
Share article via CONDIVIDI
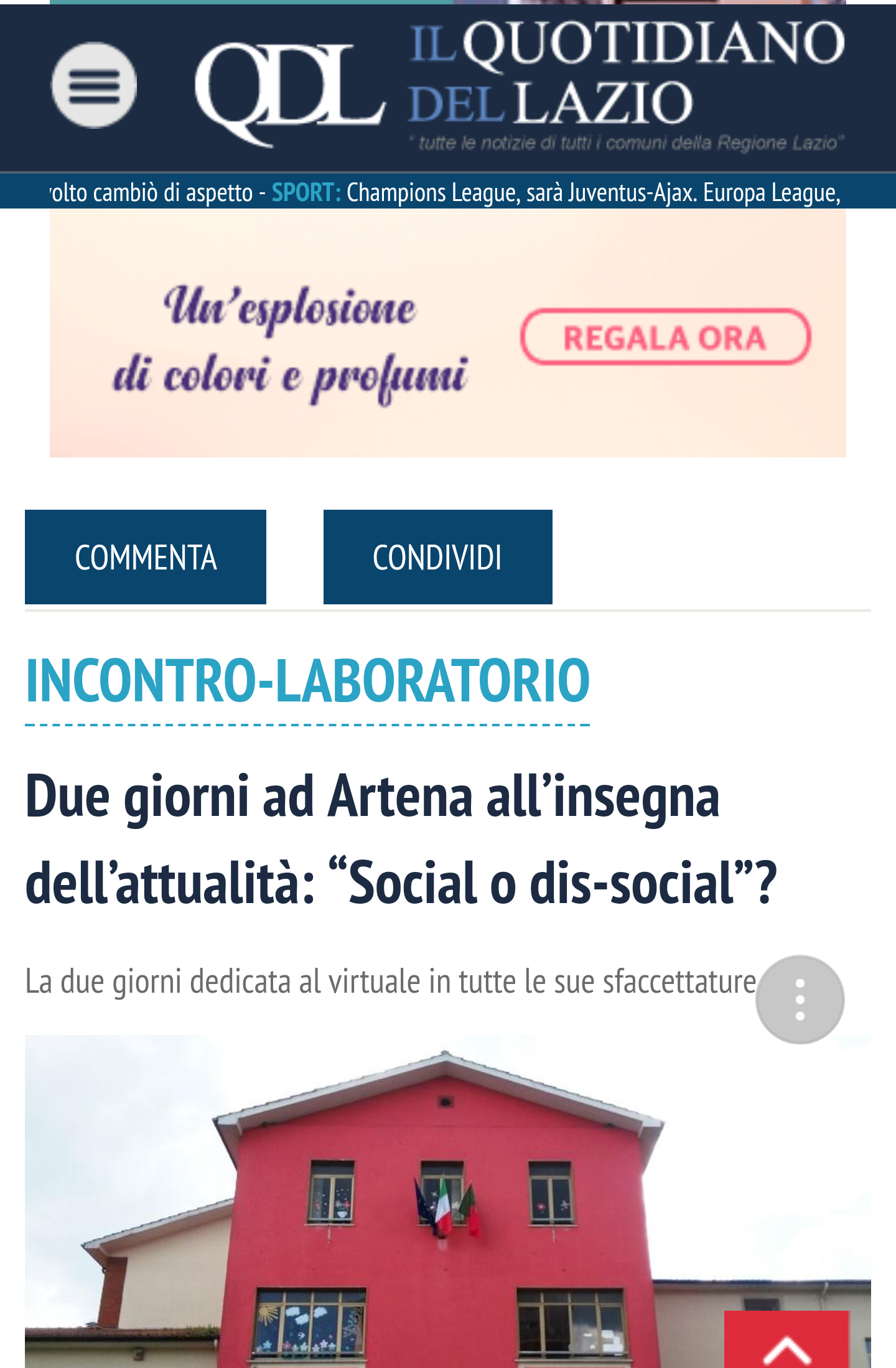click(x=437, y=557)
